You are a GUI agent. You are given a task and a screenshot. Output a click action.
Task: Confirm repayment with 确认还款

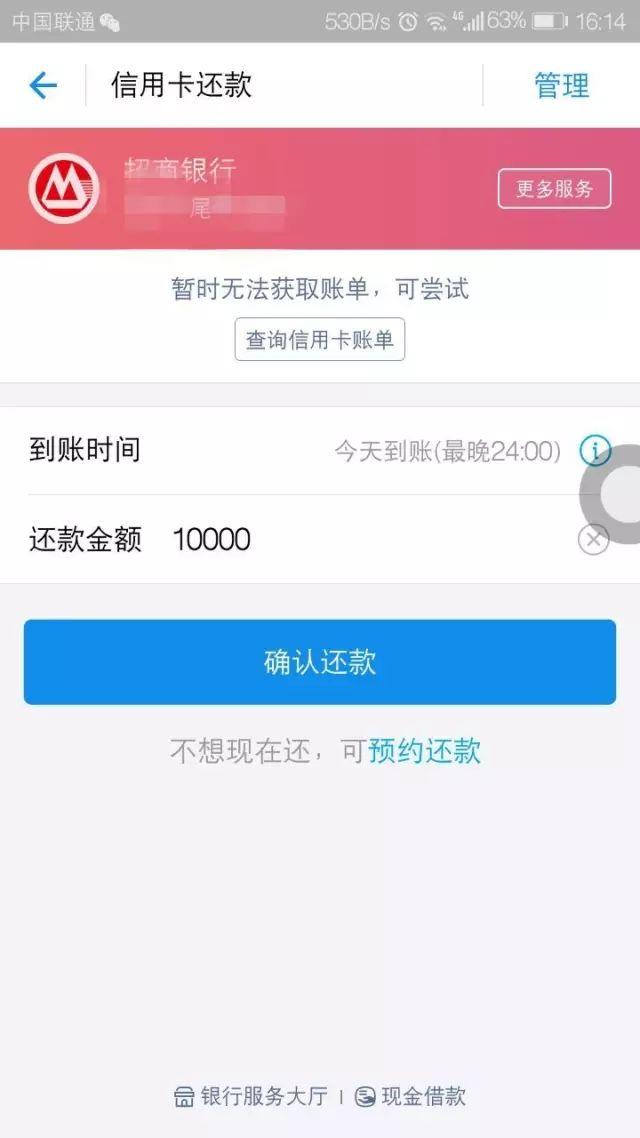[320, 662]
